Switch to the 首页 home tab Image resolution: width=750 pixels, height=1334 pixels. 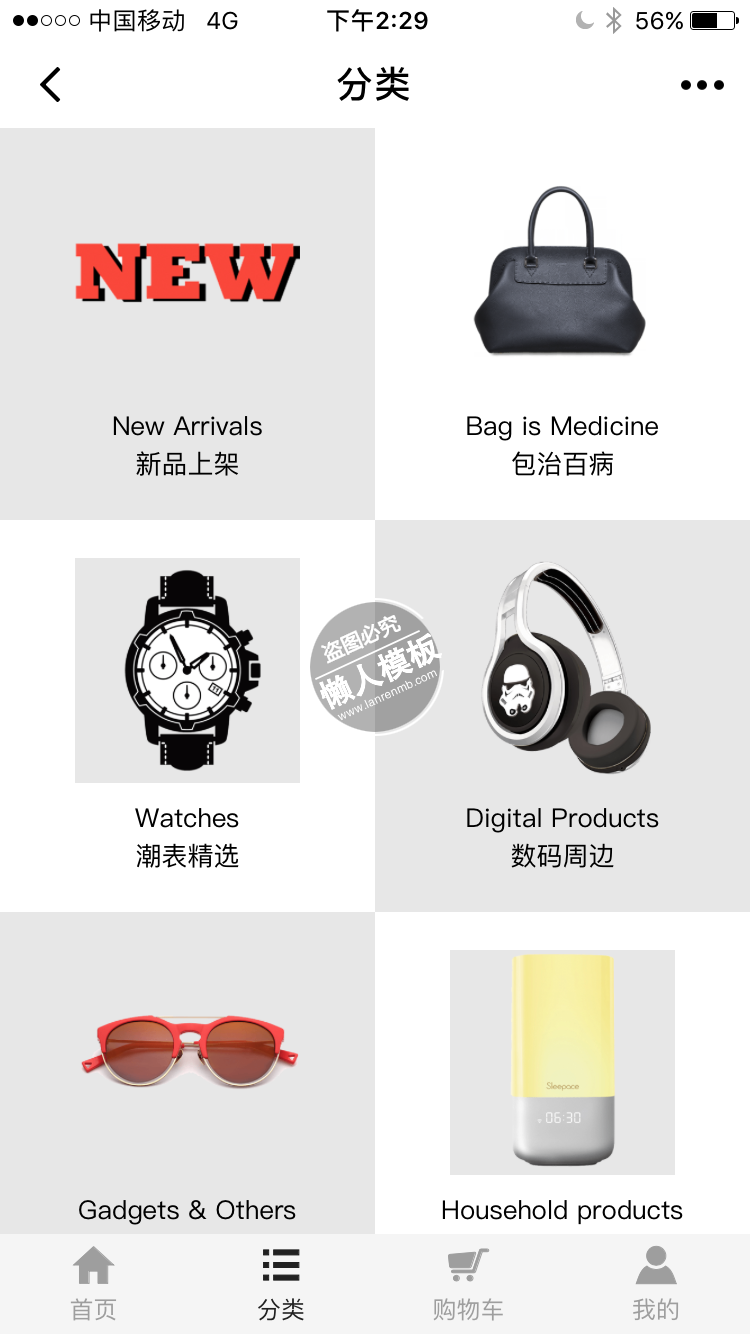[x=94, y=1284]
